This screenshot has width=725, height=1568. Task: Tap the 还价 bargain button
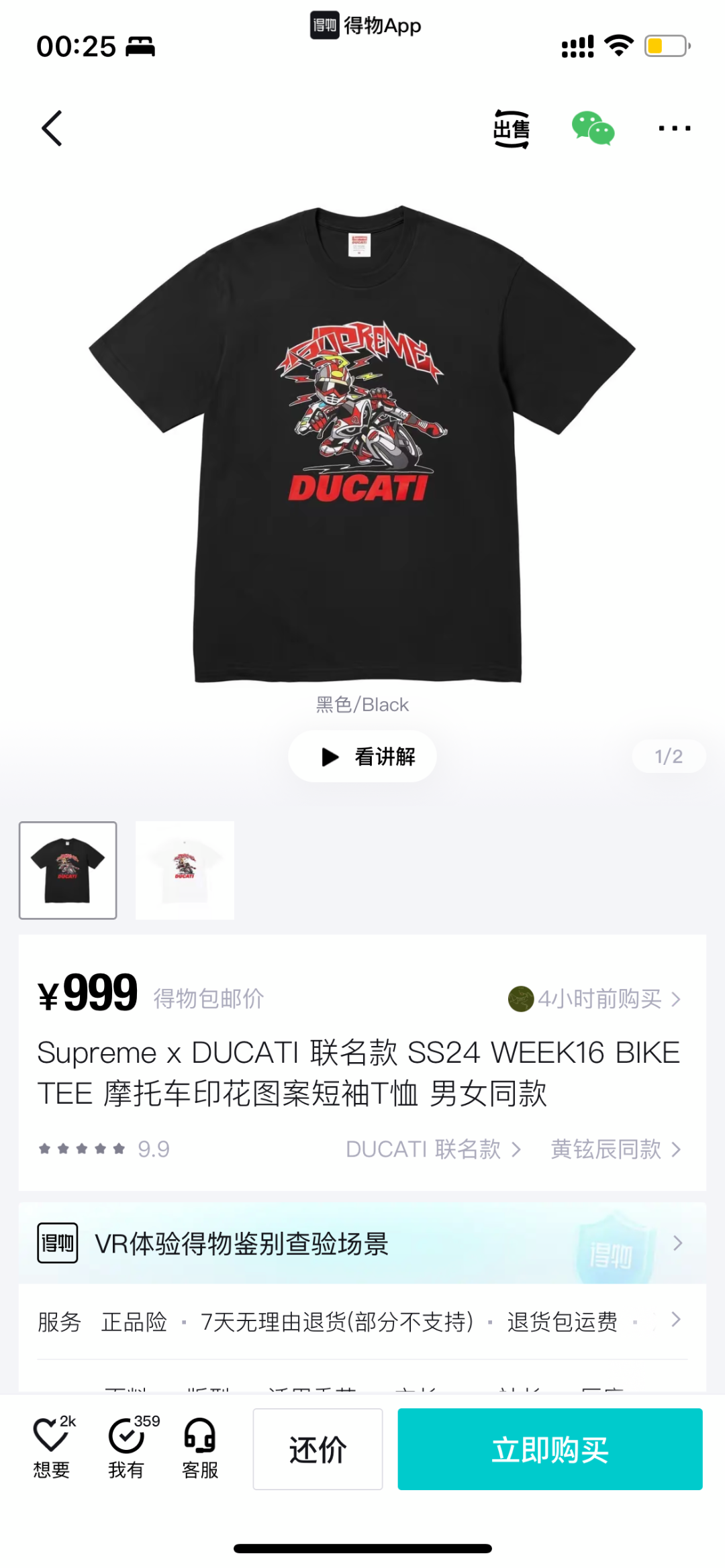[318, 1449]
